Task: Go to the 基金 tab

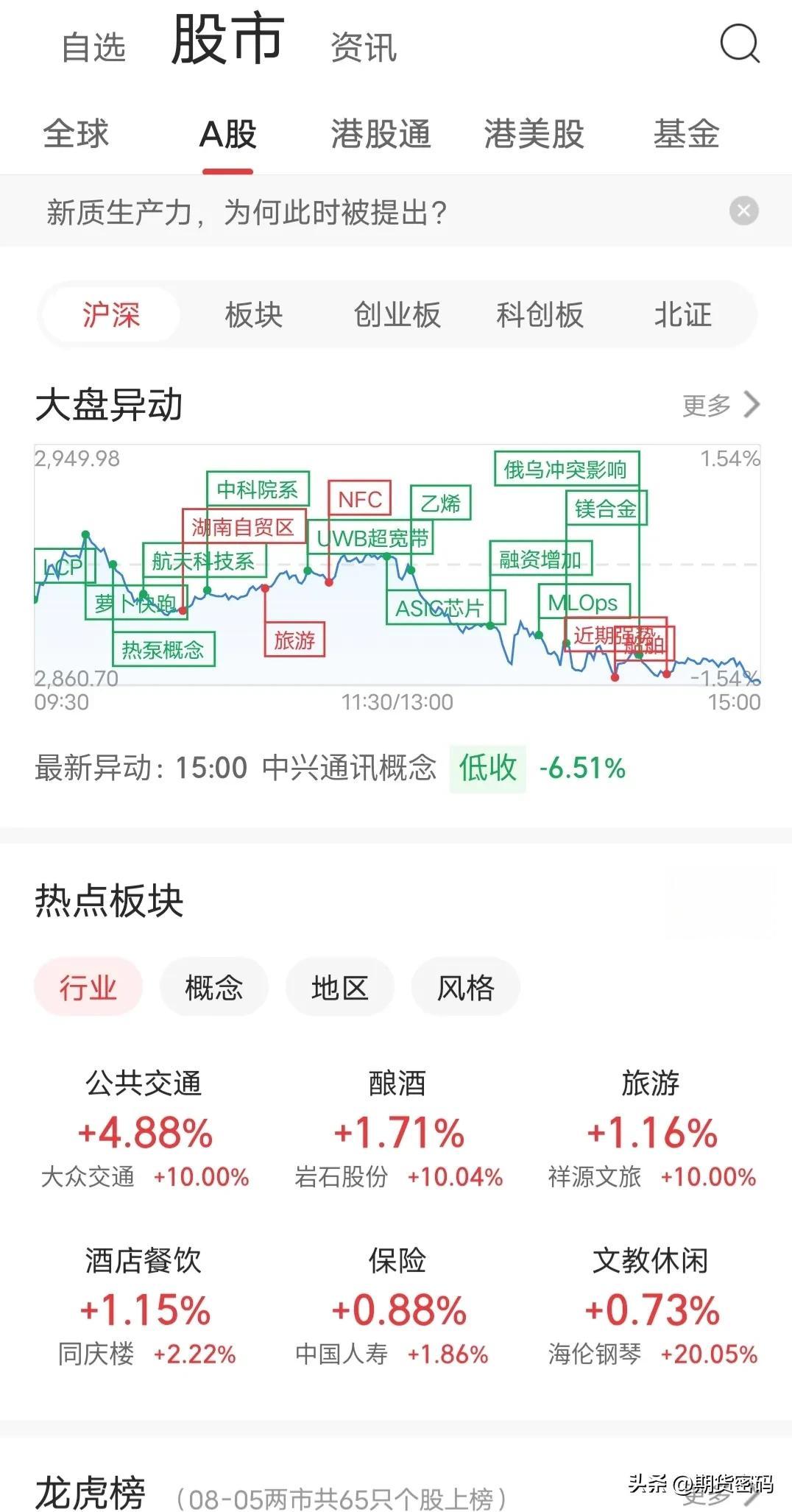Action: (x=686, y=135)
